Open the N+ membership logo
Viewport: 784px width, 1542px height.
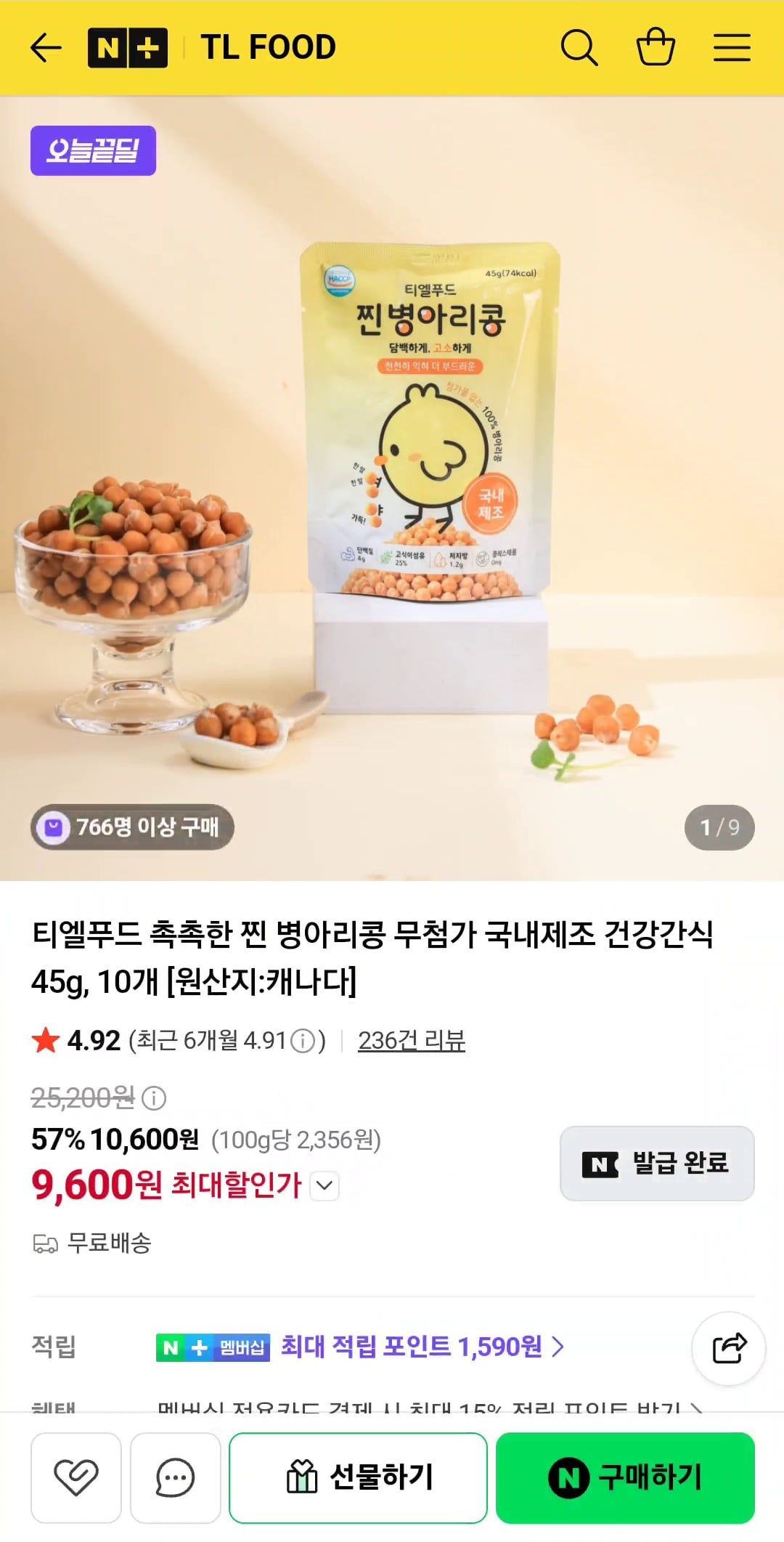click(x=128, y=48)
